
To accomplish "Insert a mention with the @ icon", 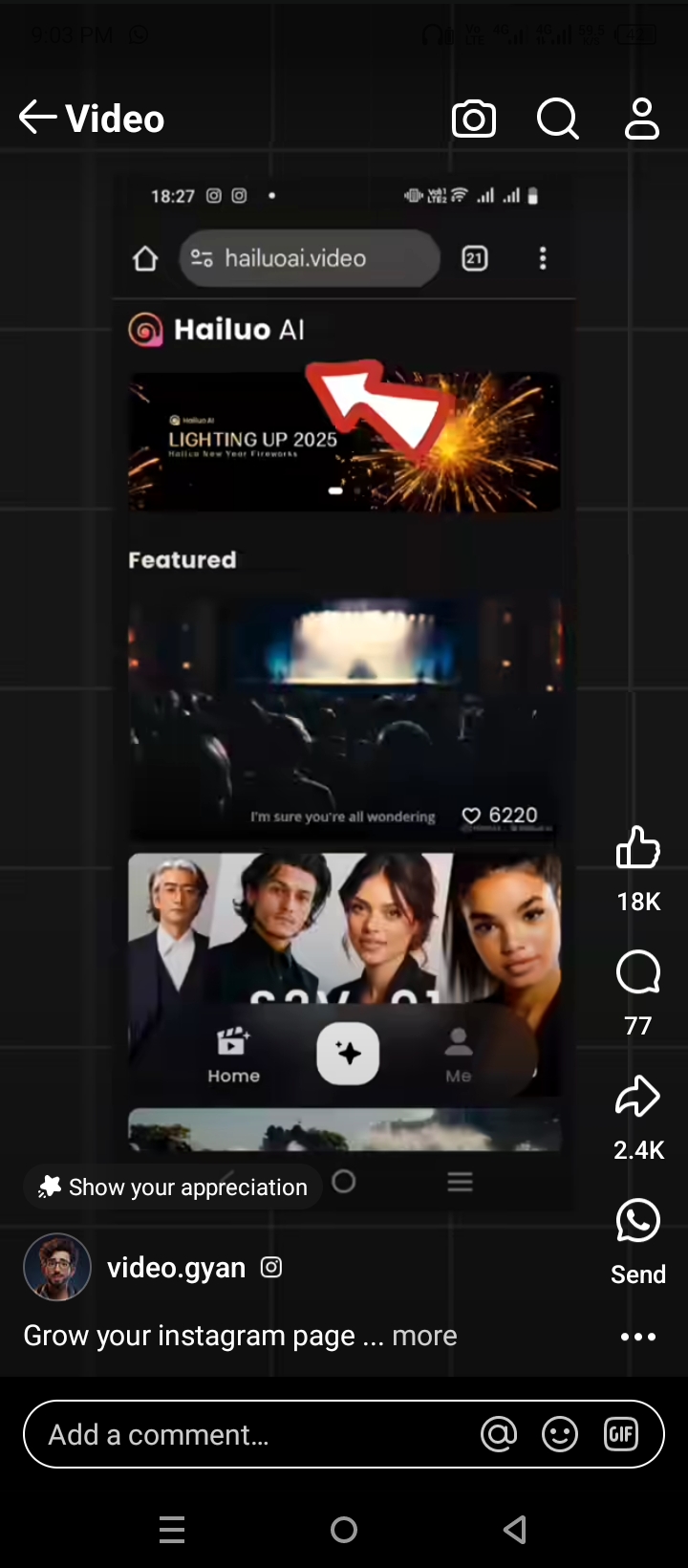I will 499,1434.
